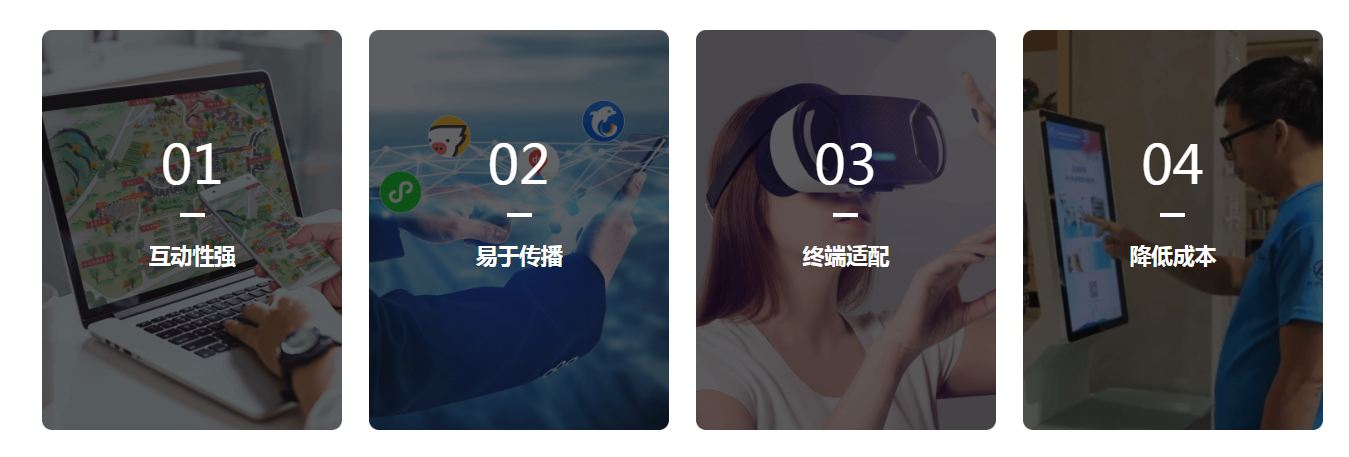Tap the 04 降低成本 card
1349x457 pixels.
tap(1173, 230)
